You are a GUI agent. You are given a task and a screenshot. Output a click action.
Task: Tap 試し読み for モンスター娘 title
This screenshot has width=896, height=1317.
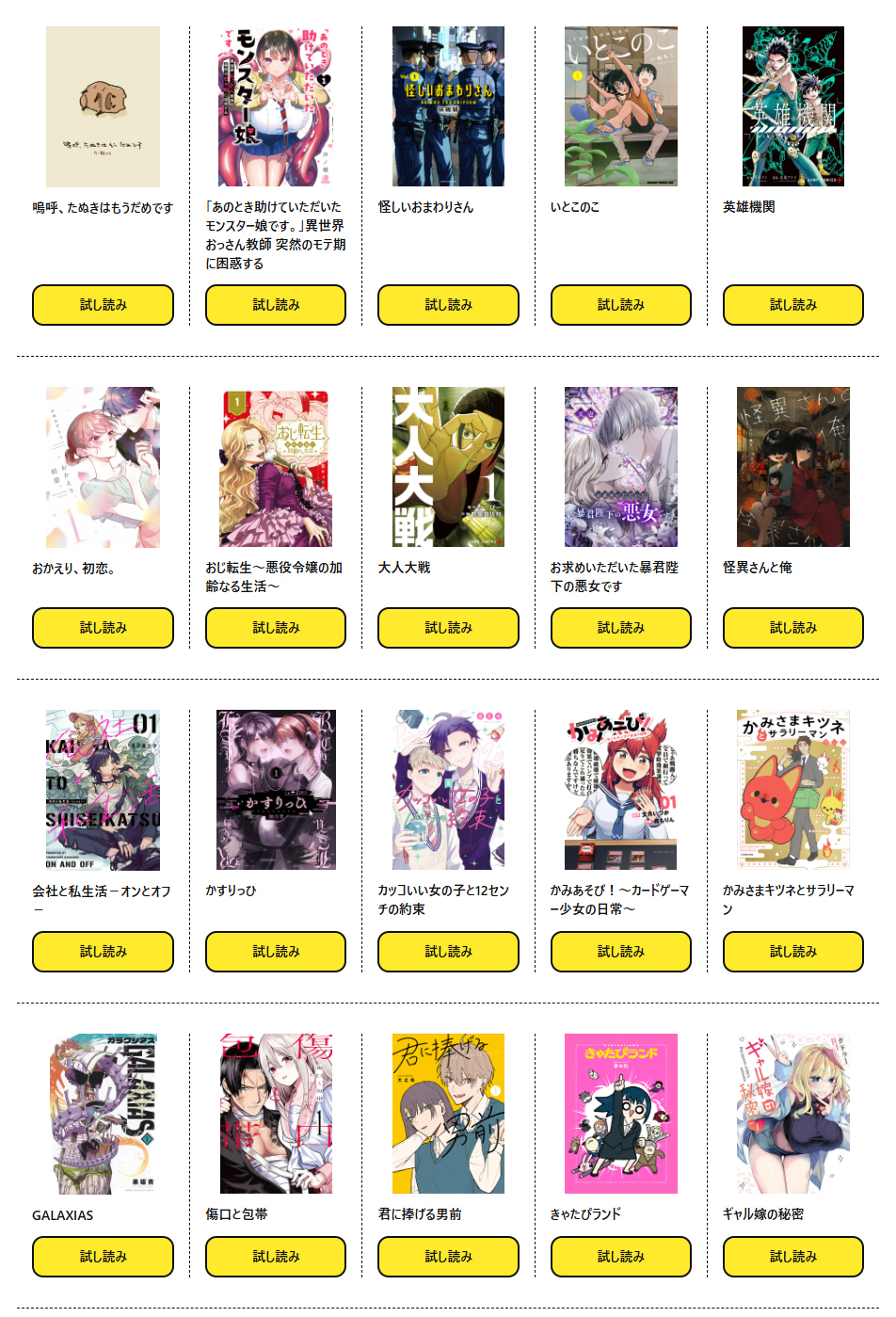[x=276, y=305]
